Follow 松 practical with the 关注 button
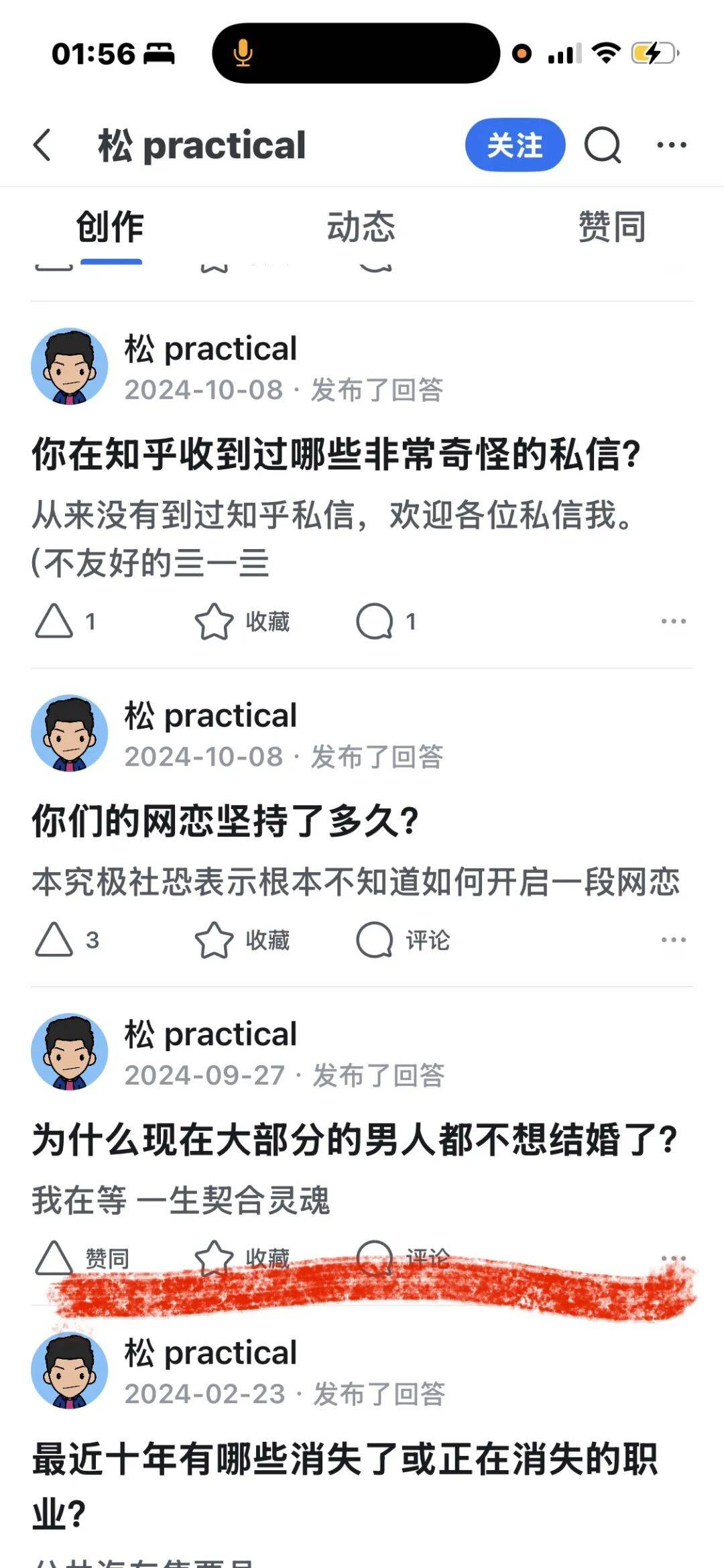Image resolution: width=724 pixels, height=1568 pixels. (515, 145)
